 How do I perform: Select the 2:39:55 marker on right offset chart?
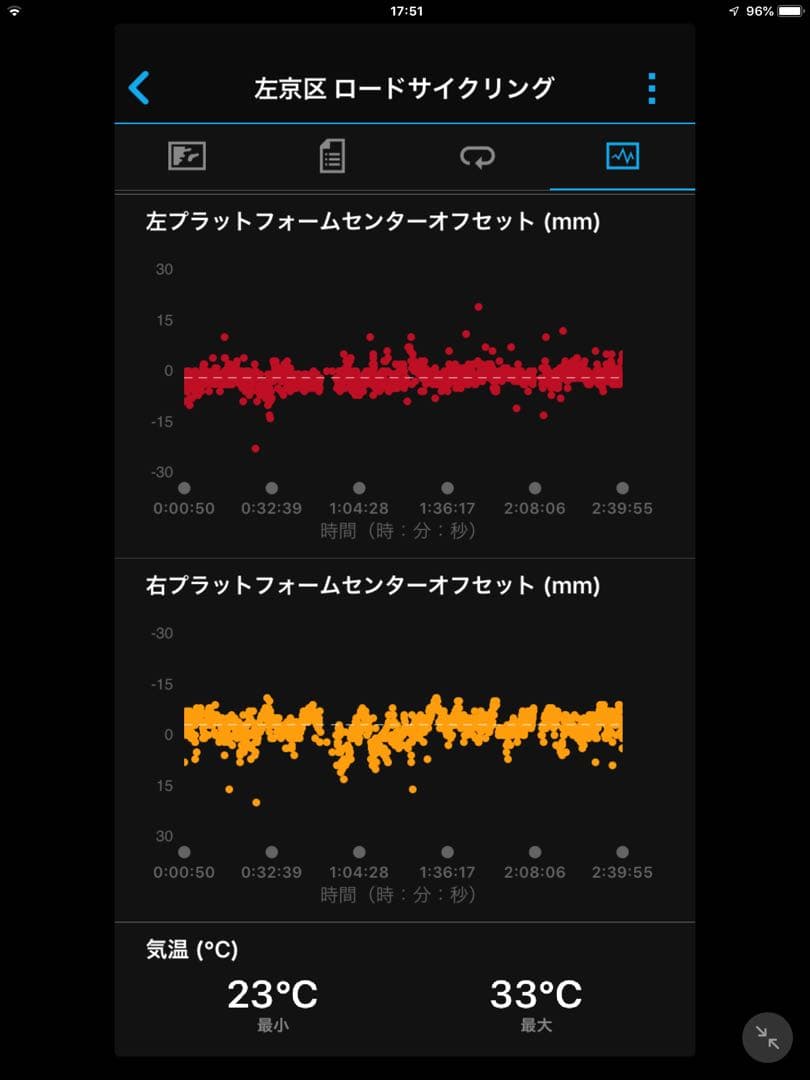[x=623, y=853]
